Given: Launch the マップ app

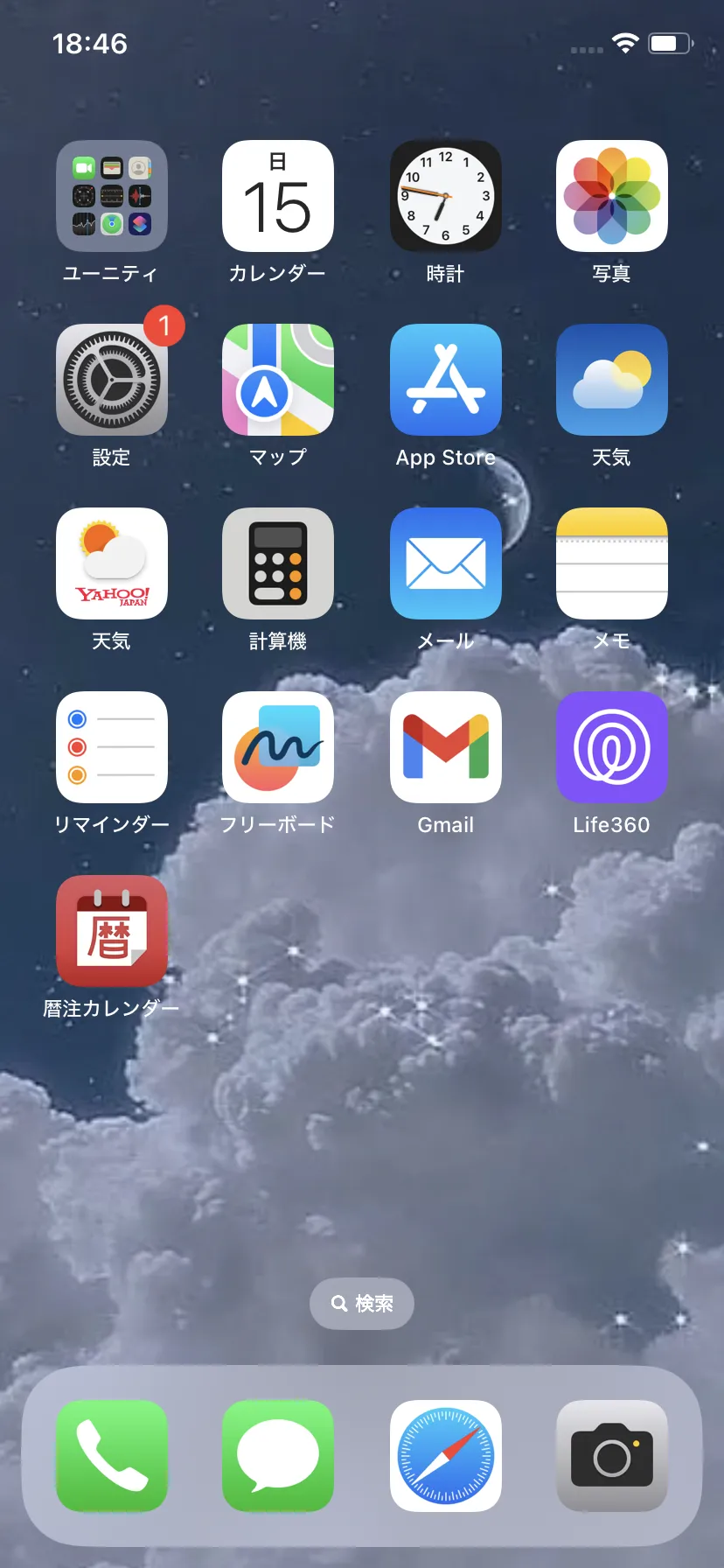Looking at the screenshot, I should [278, 380].
